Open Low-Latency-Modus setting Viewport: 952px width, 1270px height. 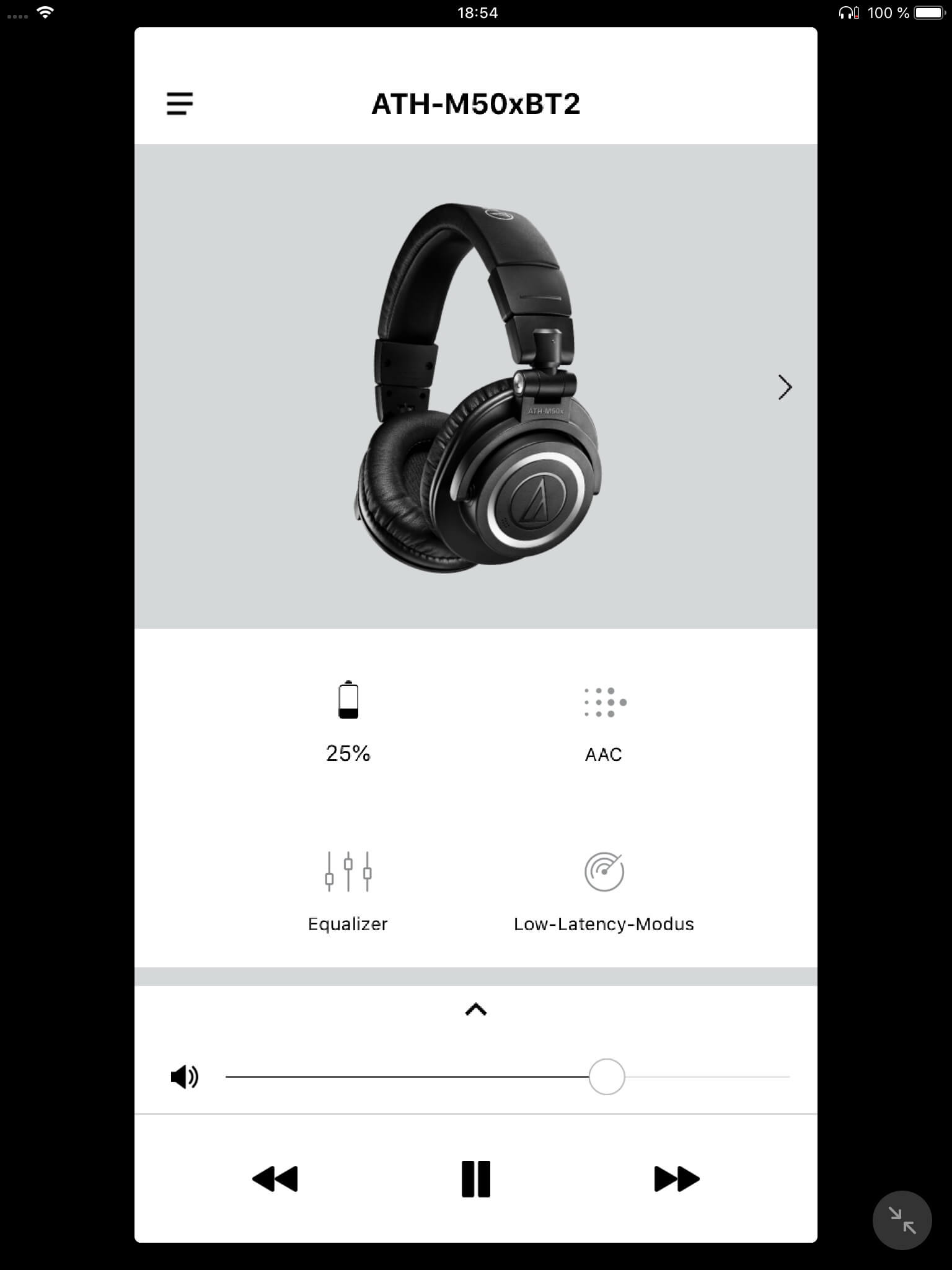point(604,890)
